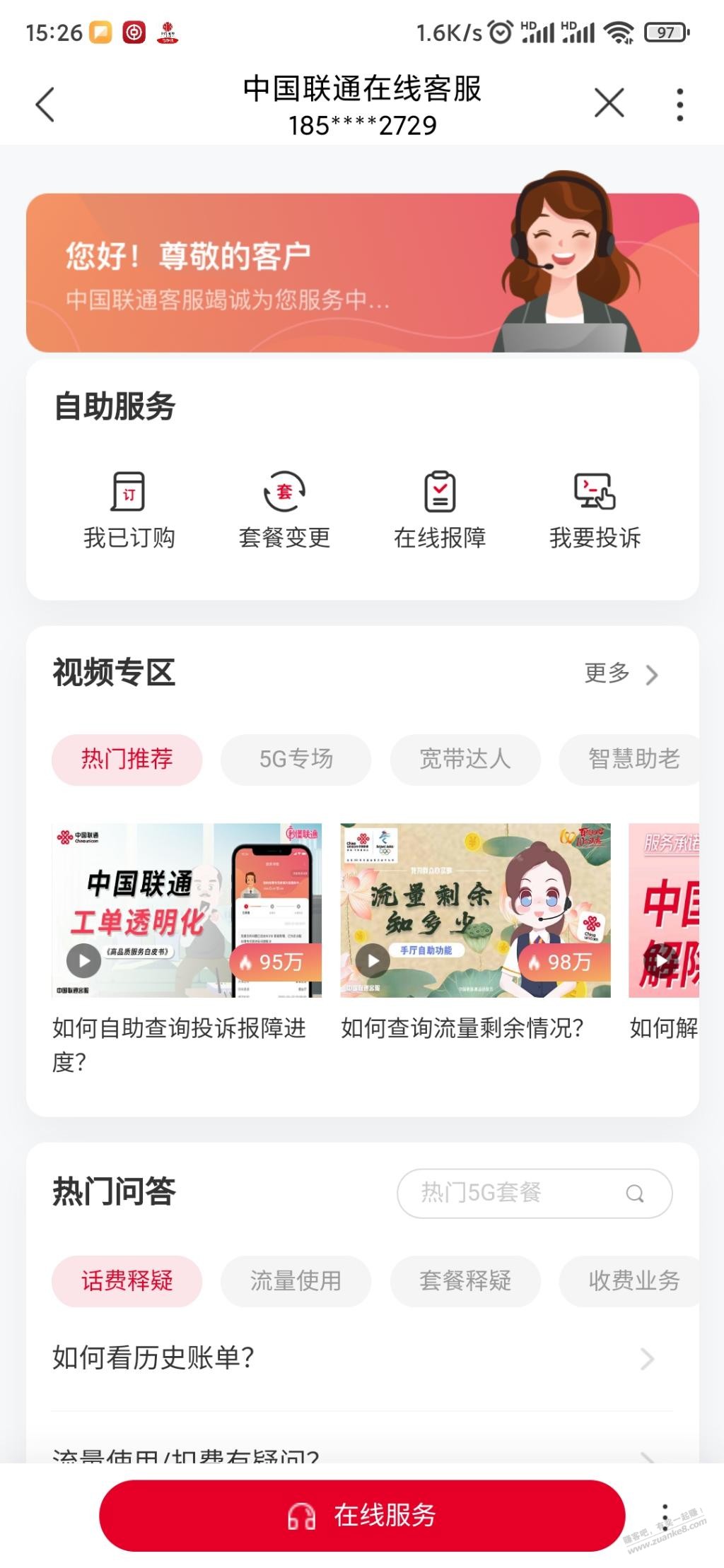Play the 流量剩余知多少 video

pyautogui.click(x=375, y=959)
